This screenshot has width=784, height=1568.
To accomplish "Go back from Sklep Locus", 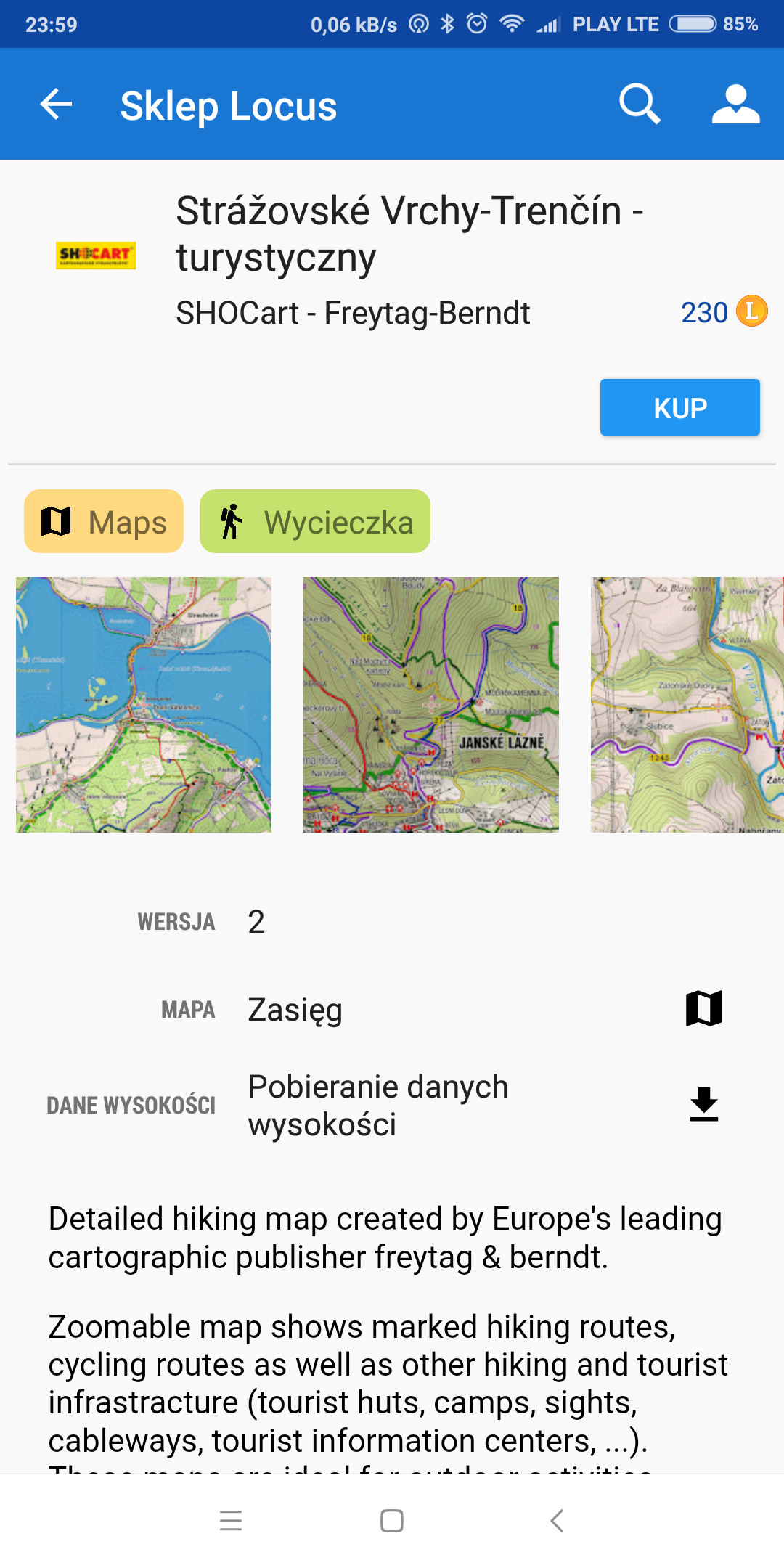I will point(56,105).
